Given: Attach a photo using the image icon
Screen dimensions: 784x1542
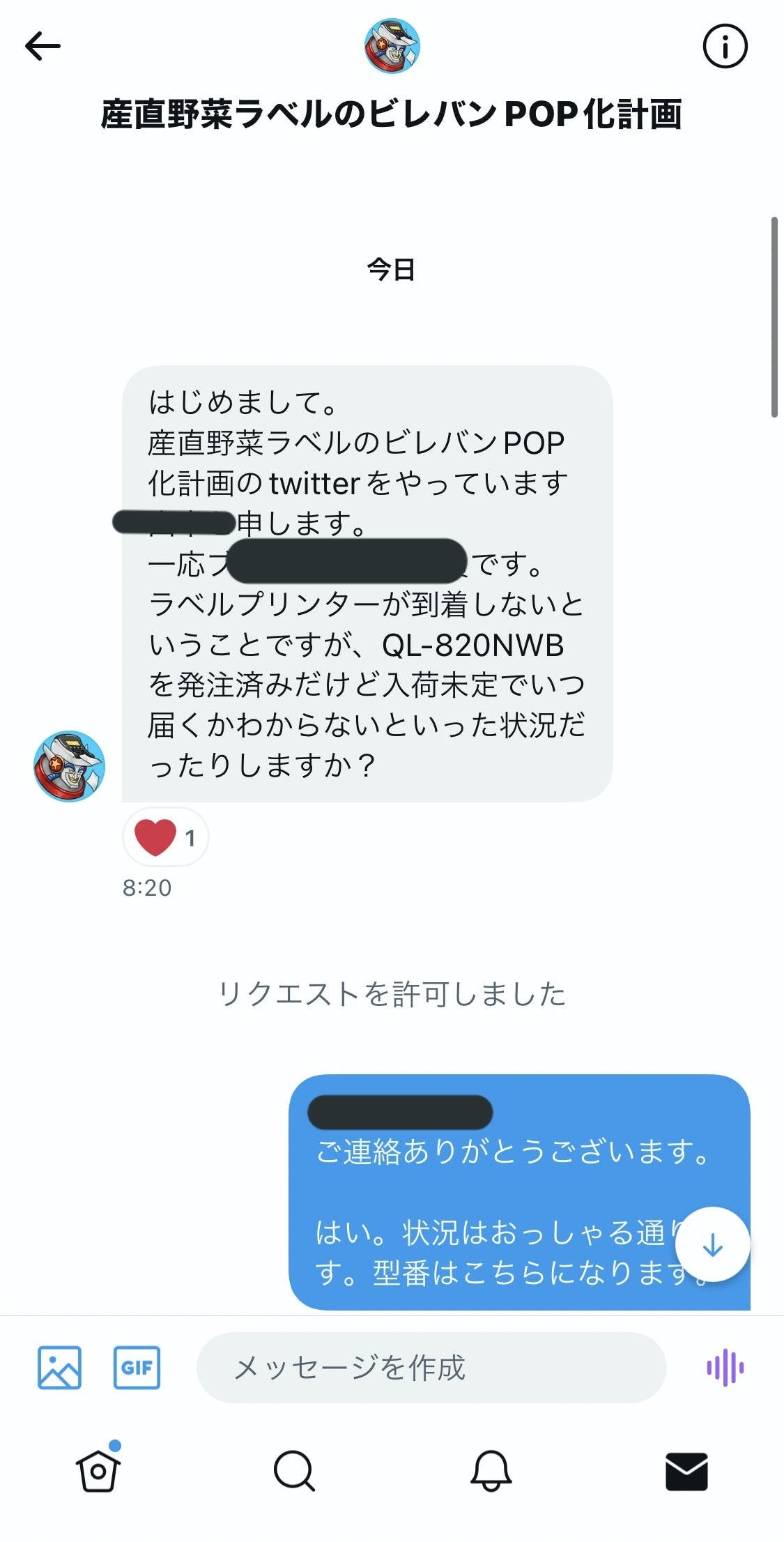Looking at the screenshot, I should click(x=59, y=1368).
